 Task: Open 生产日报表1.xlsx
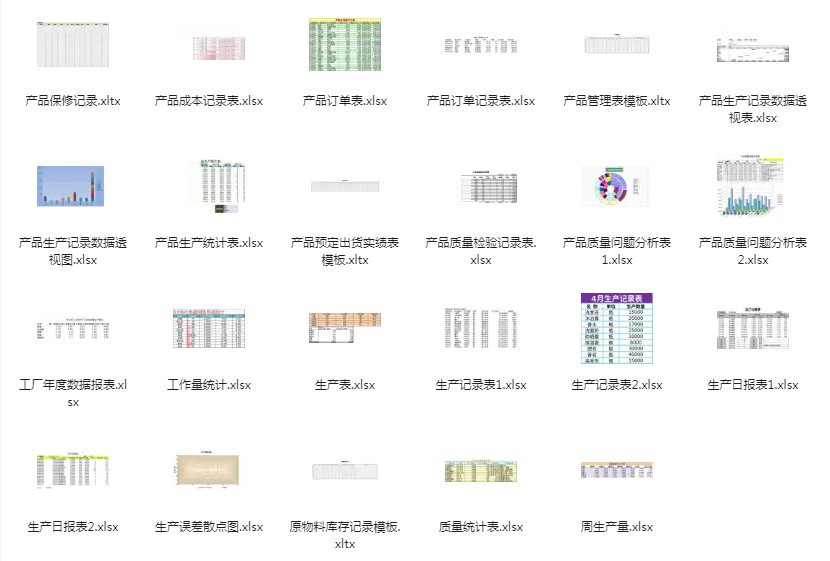click(x=753, y=330)
